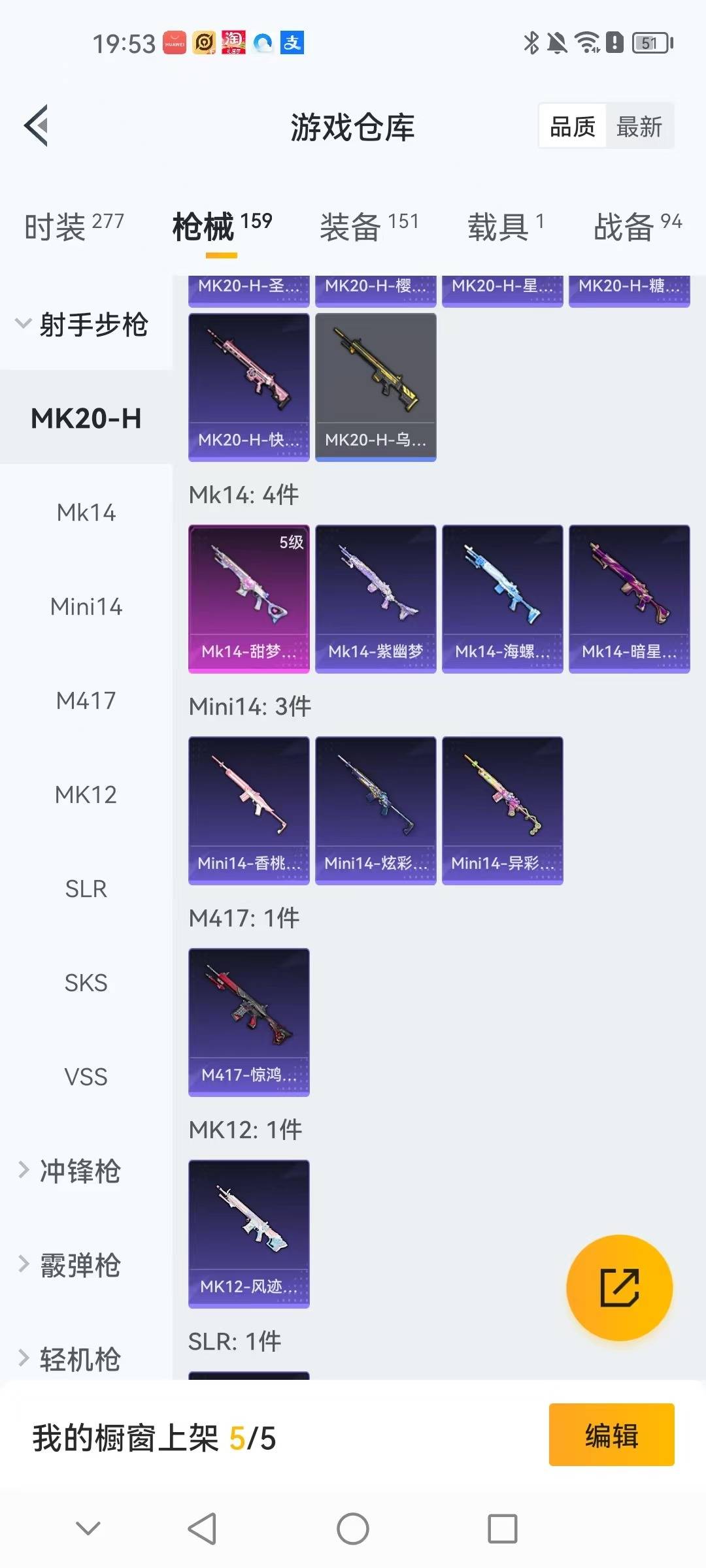Tap the orange share floating button
This screenshot has height=1568, width=706.
[618, 1288]
